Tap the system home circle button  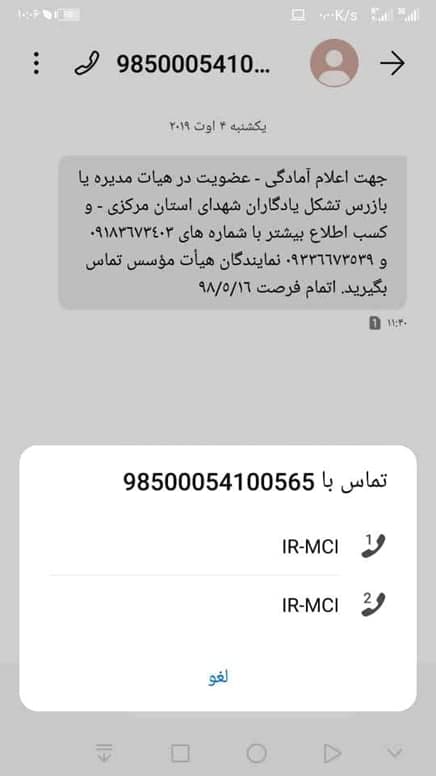(256, 754)
